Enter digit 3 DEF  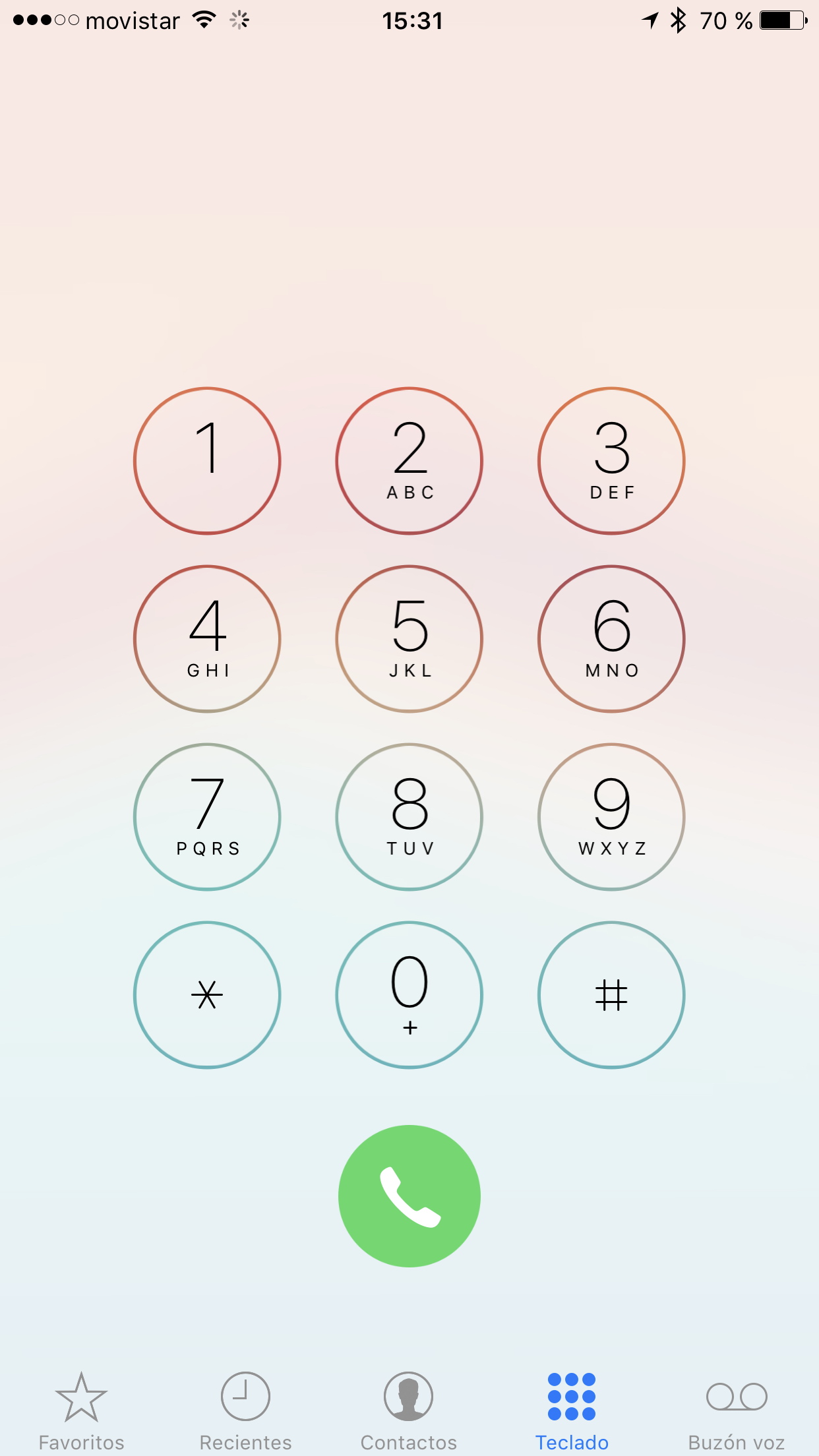coord(611,460)
